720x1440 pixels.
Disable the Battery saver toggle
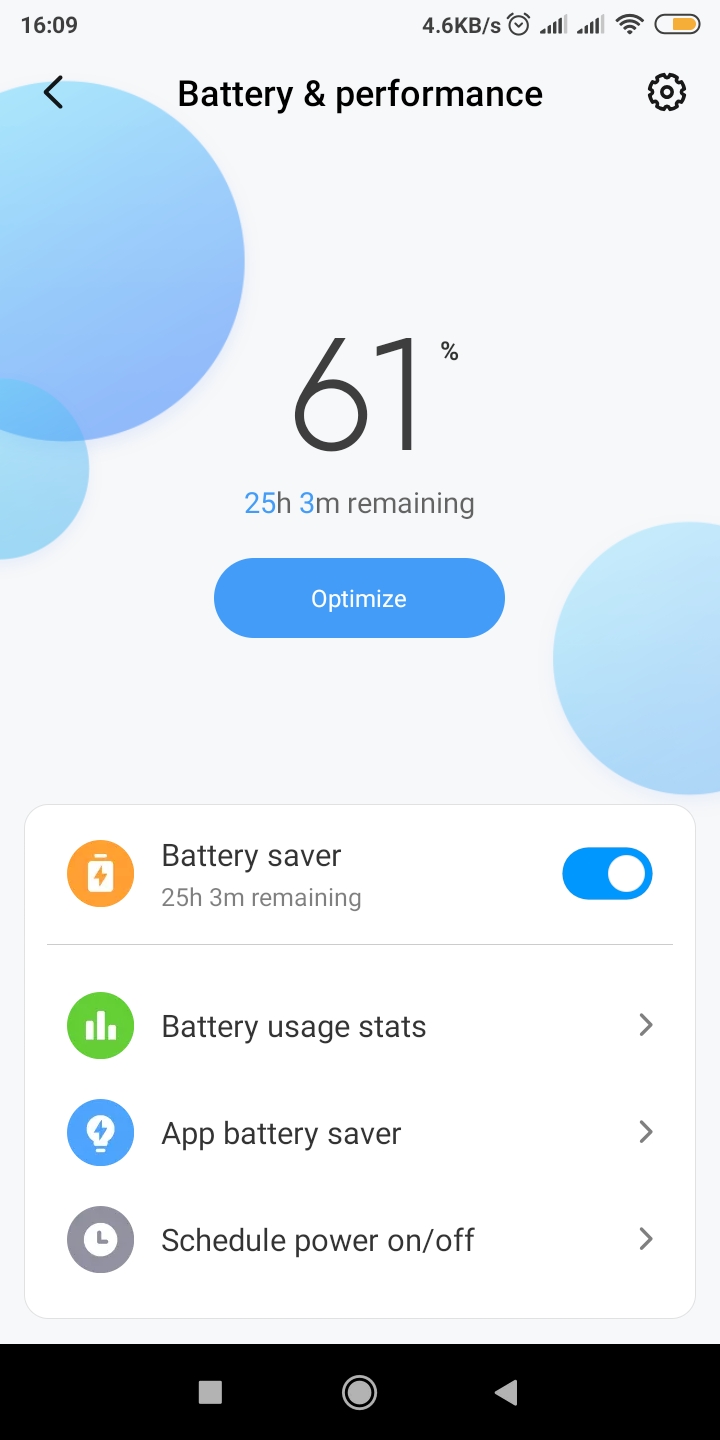(607, 873)
